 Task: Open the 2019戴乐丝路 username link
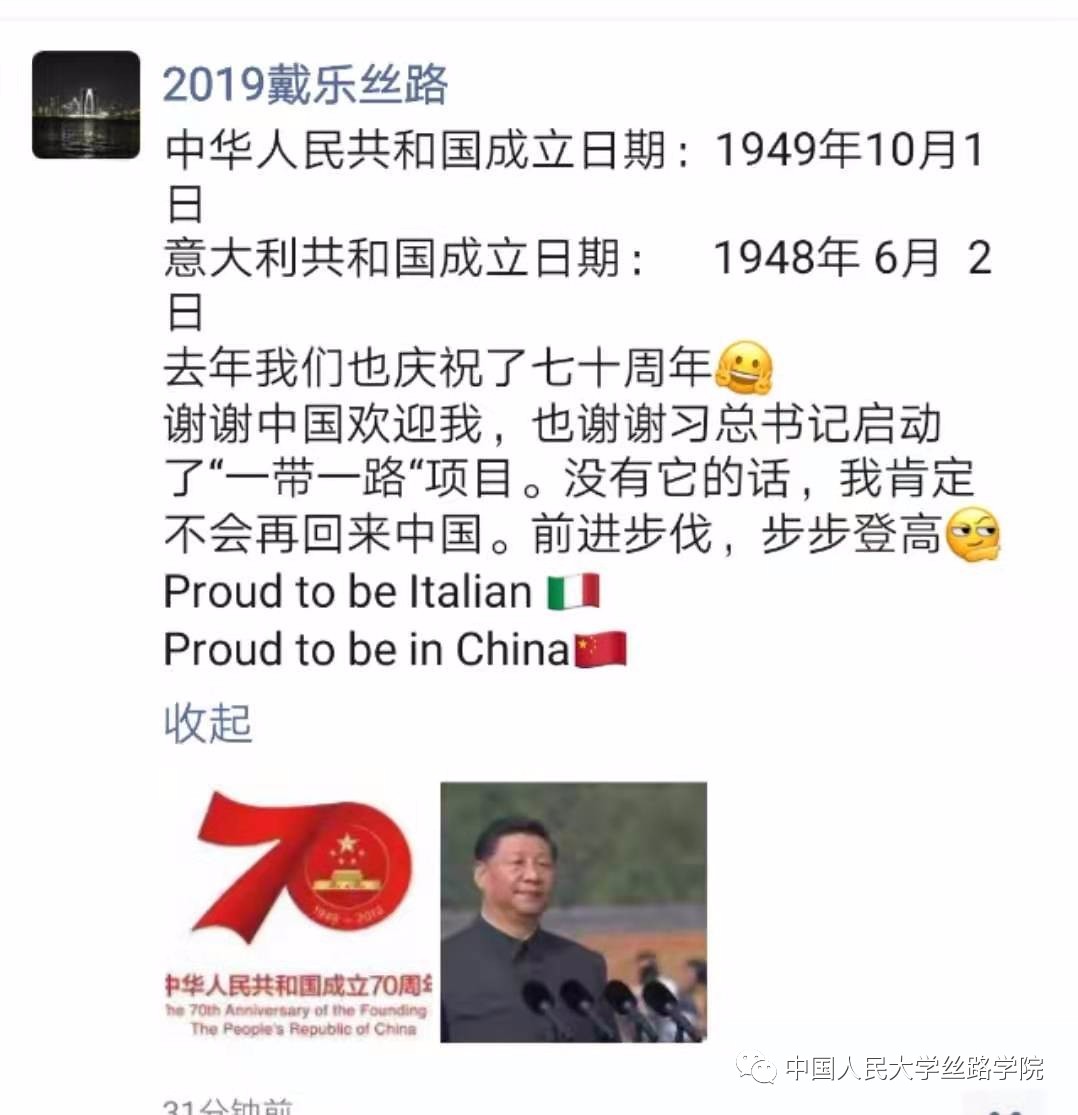click(x=305, y=86)
